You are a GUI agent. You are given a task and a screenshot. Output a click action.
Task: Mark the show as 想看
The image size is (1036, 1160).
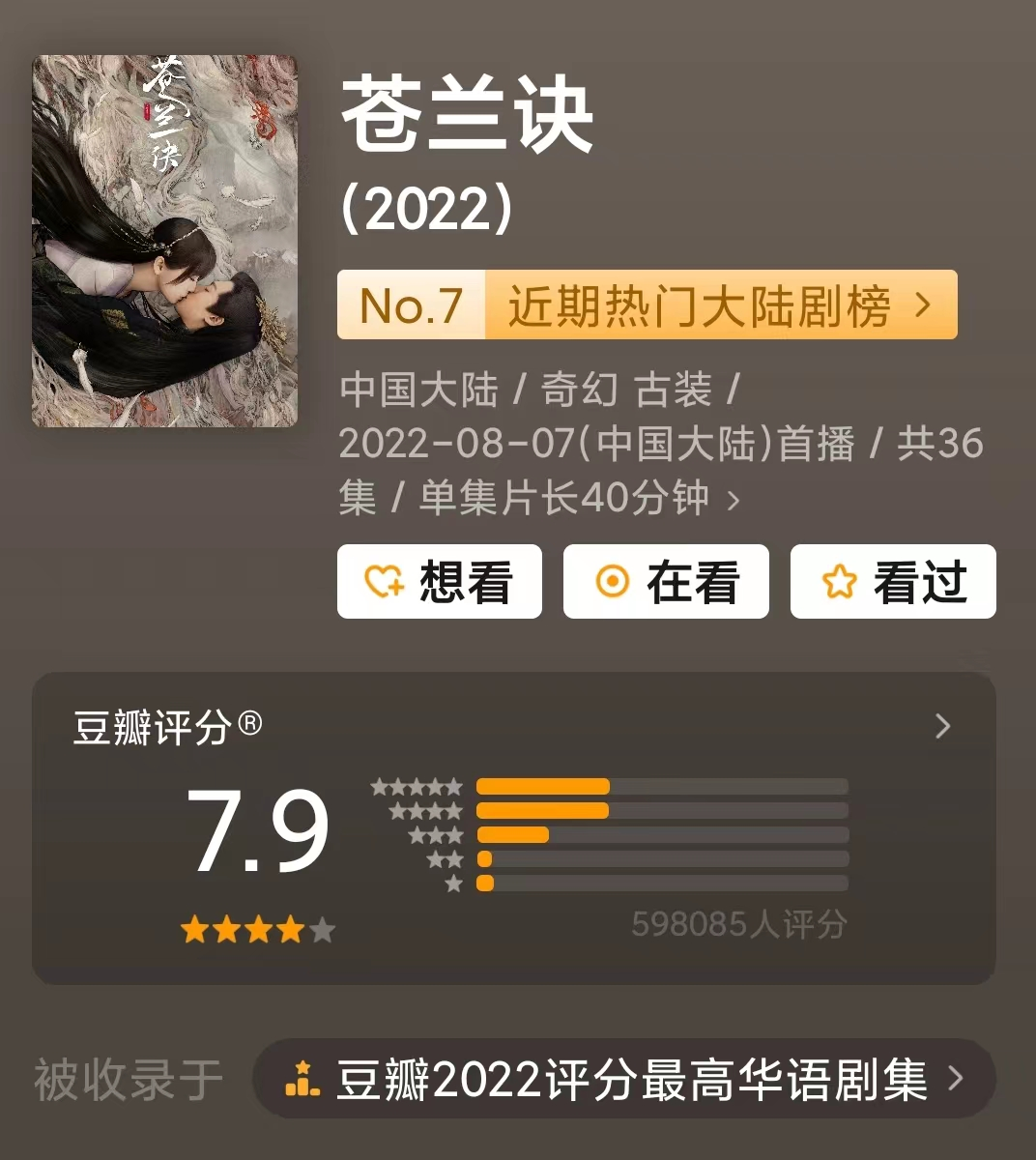439,582
